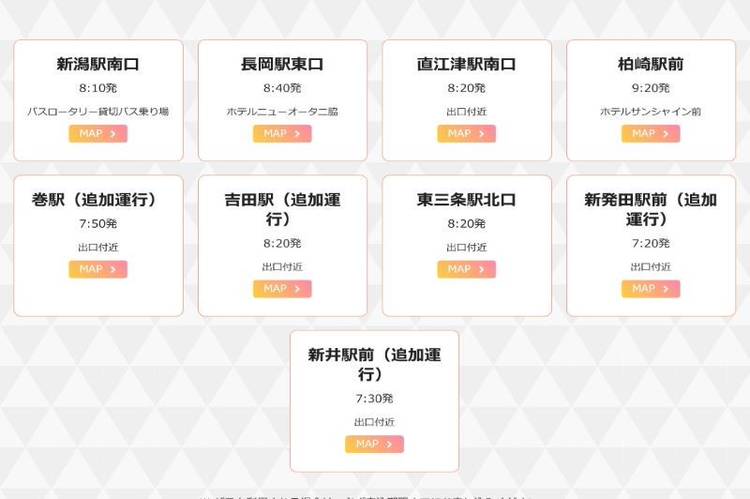
Task: View 東三条駅北口 location map
Action: [x=466, y=269]
